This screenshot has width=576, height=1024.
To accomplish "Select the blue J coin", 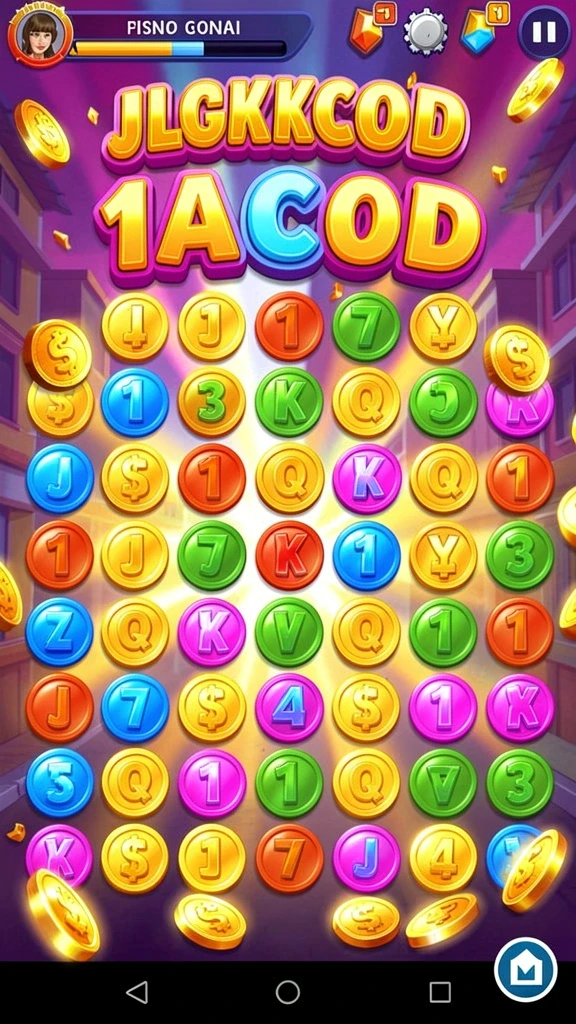I will coord(59,478).
